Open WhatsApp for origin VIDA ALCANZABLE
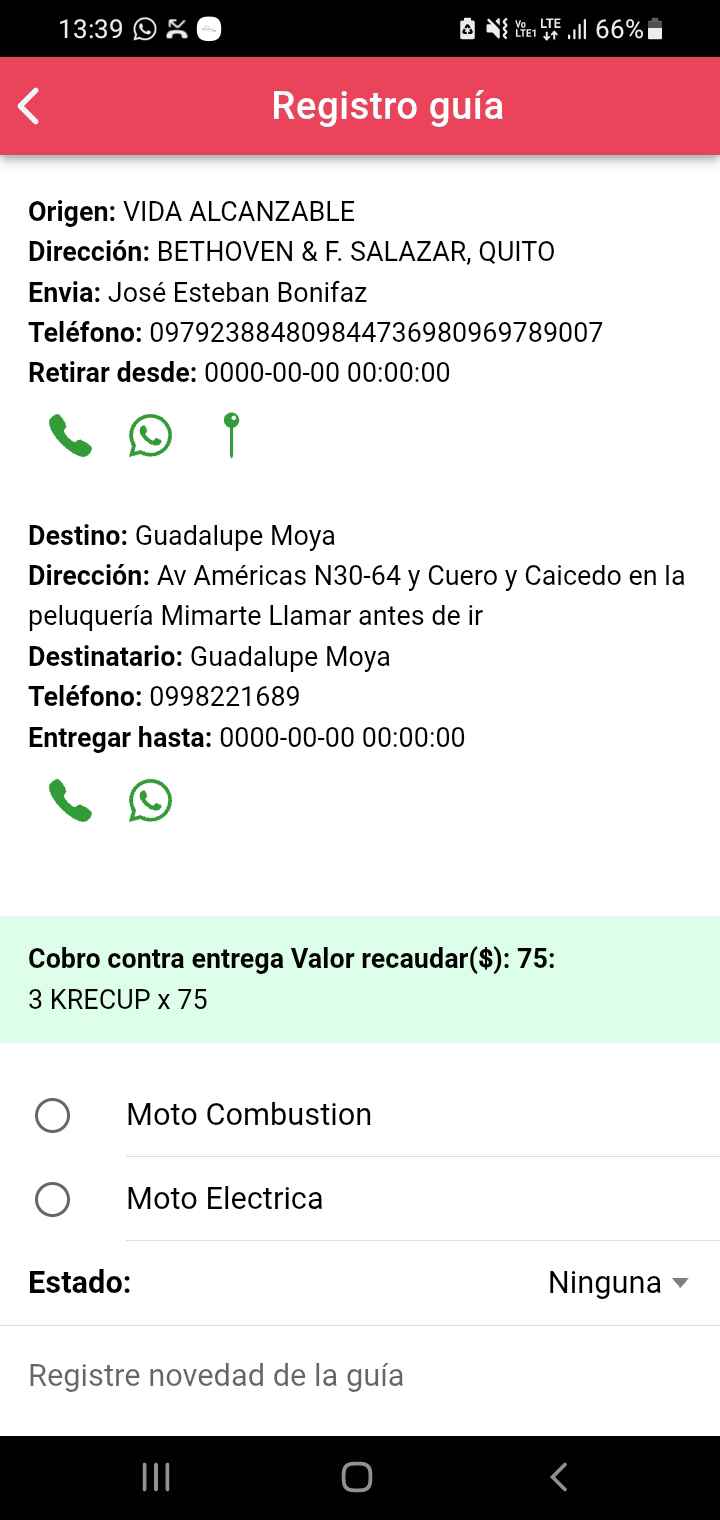The width and height of the screenshot is (720, 1520). [x=150, y=436]
